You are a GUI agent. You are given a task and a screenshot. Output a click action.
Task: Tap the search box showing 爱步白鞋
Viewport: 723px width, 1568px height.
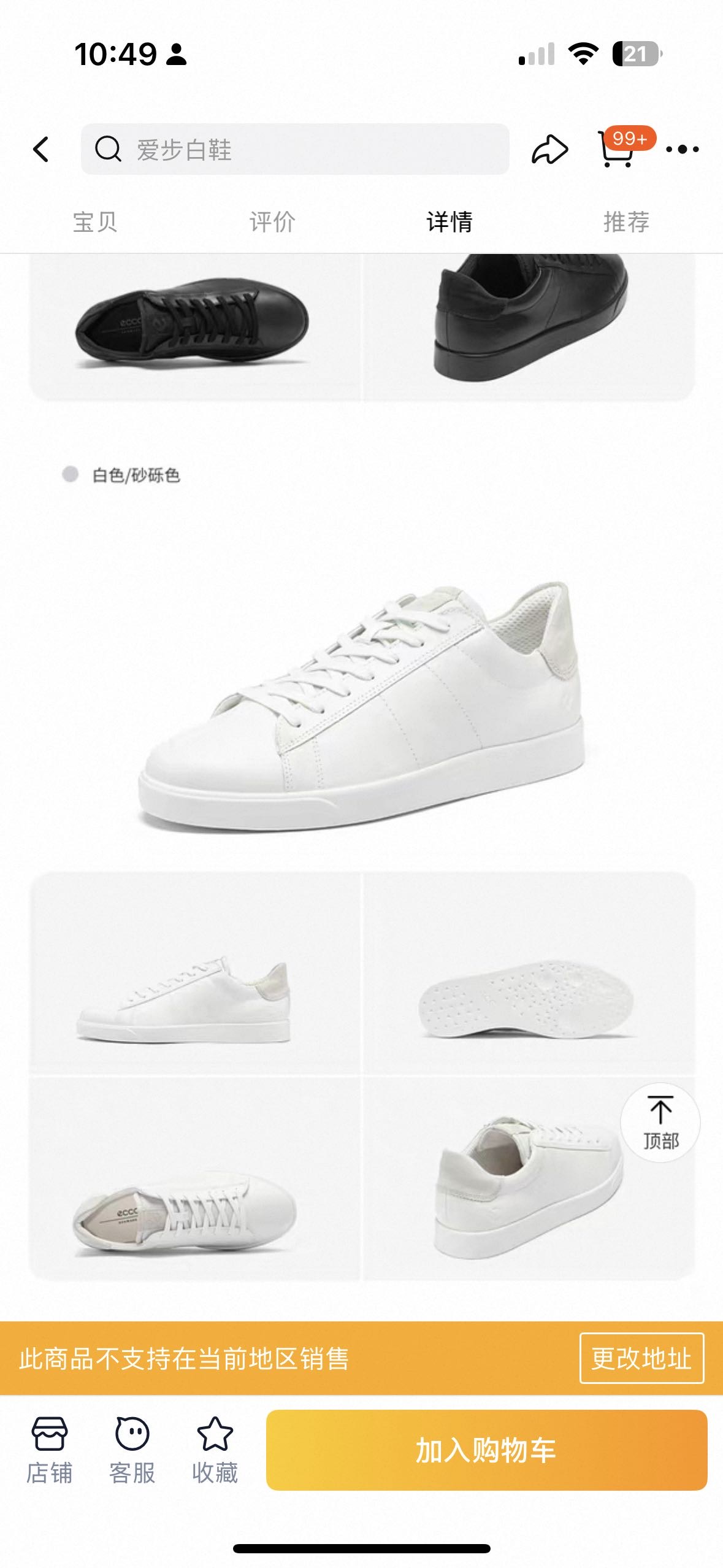(x=294, y=149)
